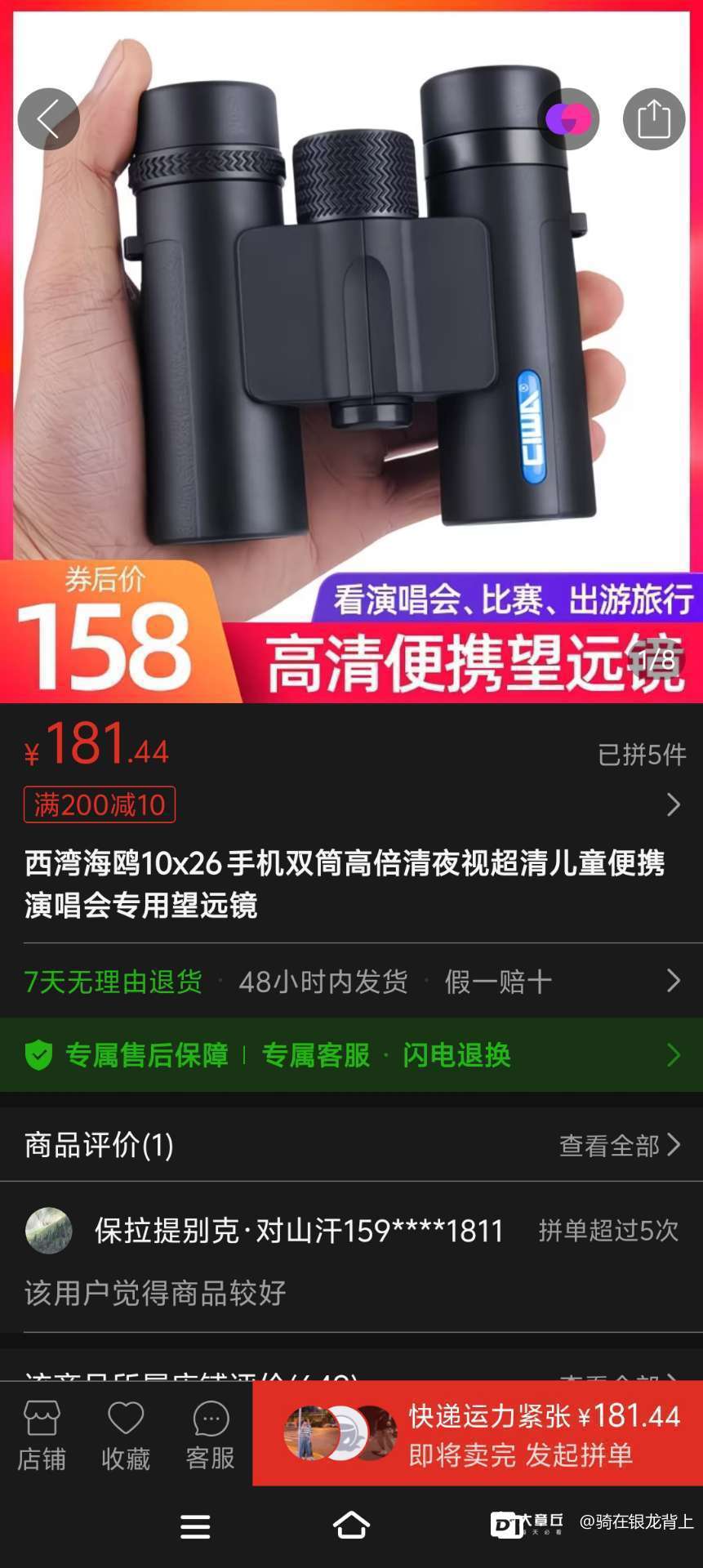View all reviews via 查看全部
Screen dimensions: 703x1568
point(619,1145)
